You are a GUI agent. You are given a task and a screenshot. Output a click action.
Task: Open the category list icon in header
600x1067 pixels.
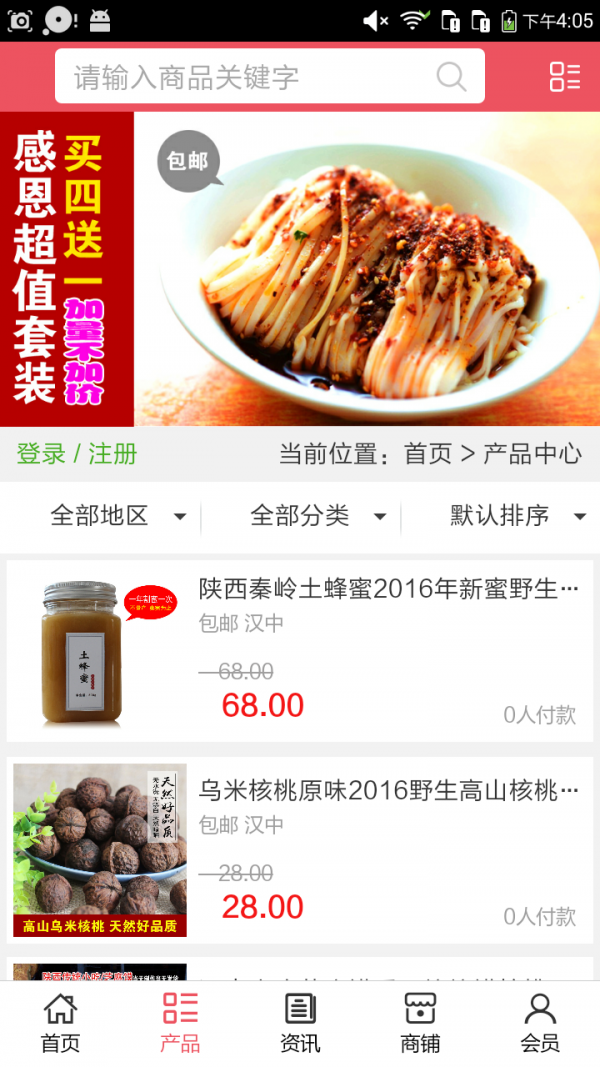pos(564,77)
